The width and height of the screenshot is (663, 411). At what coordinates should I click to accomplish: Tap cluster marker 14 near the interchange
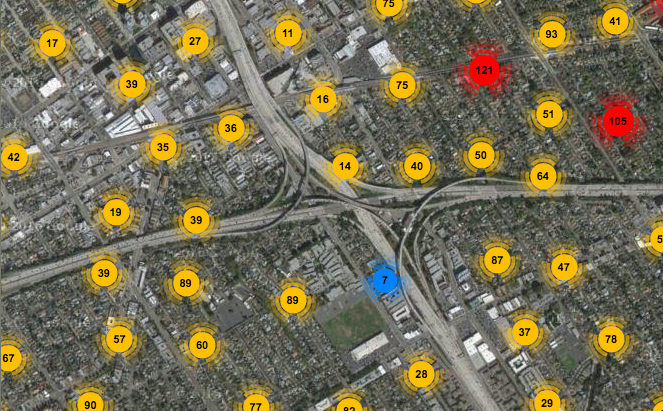point(345,166)
